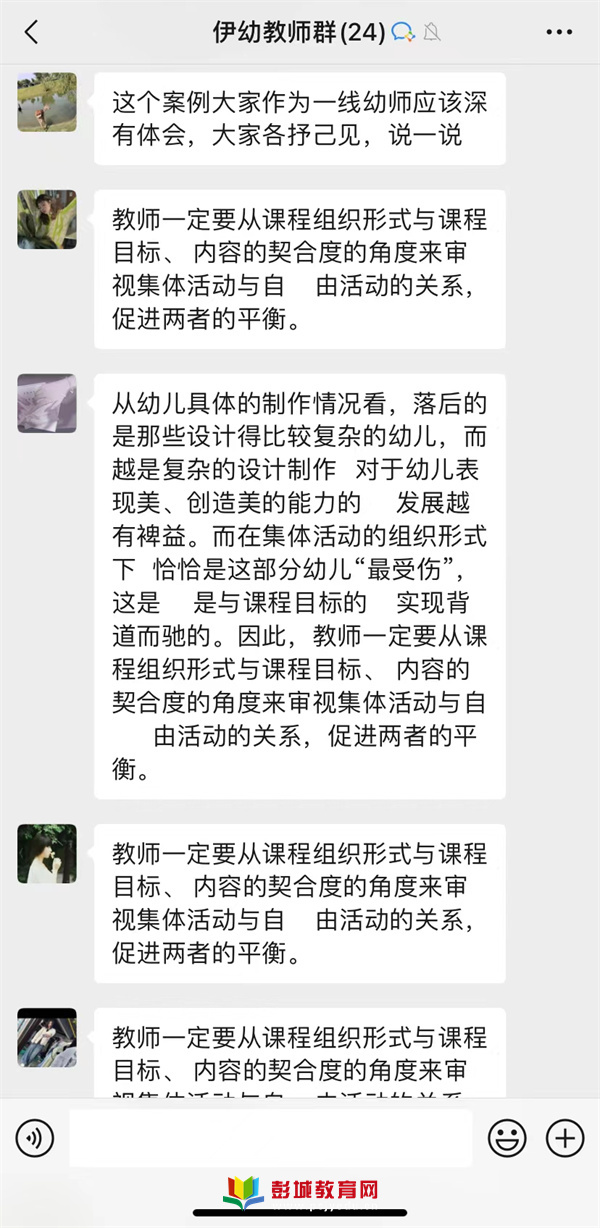
Task: Tap the avatar beside the 从幼儿具体的制作情况看 message
Action: [x=47, y=403]
